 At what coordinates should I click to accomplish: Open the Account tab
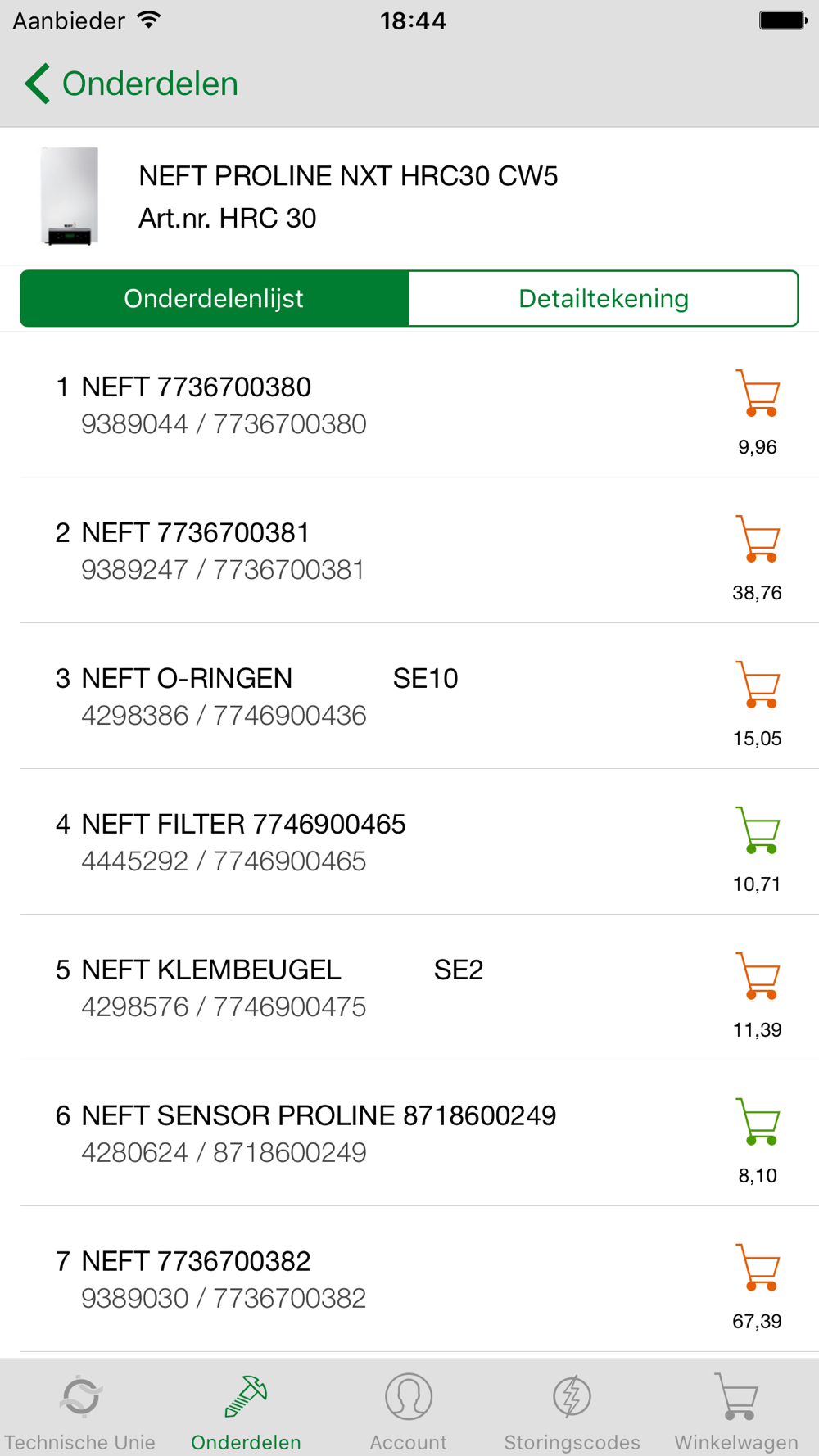pyautogui.click(x=408, y=1412)
